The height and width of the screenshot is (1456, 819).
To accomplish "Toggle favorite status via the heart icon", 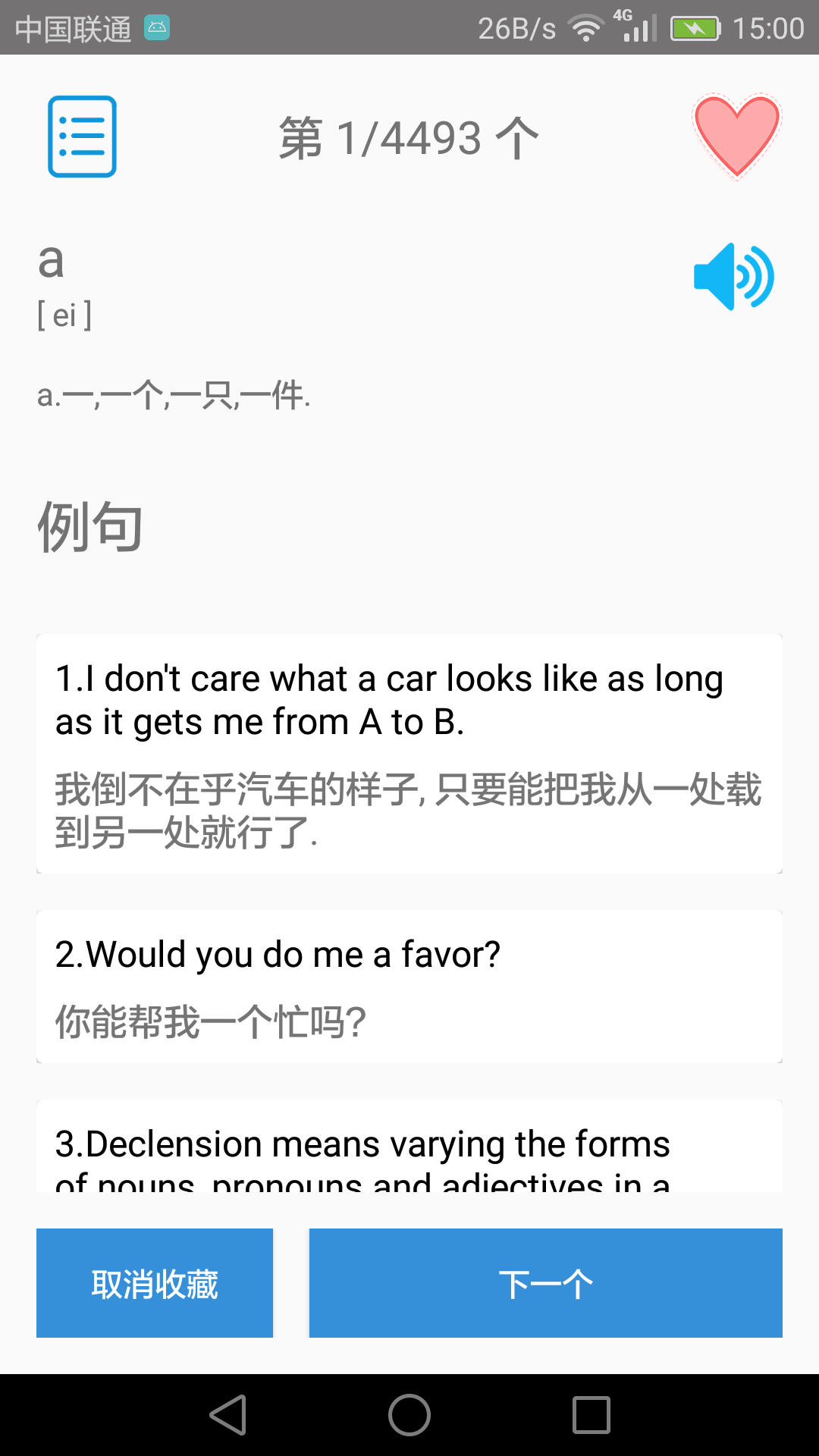I will 736,136.
